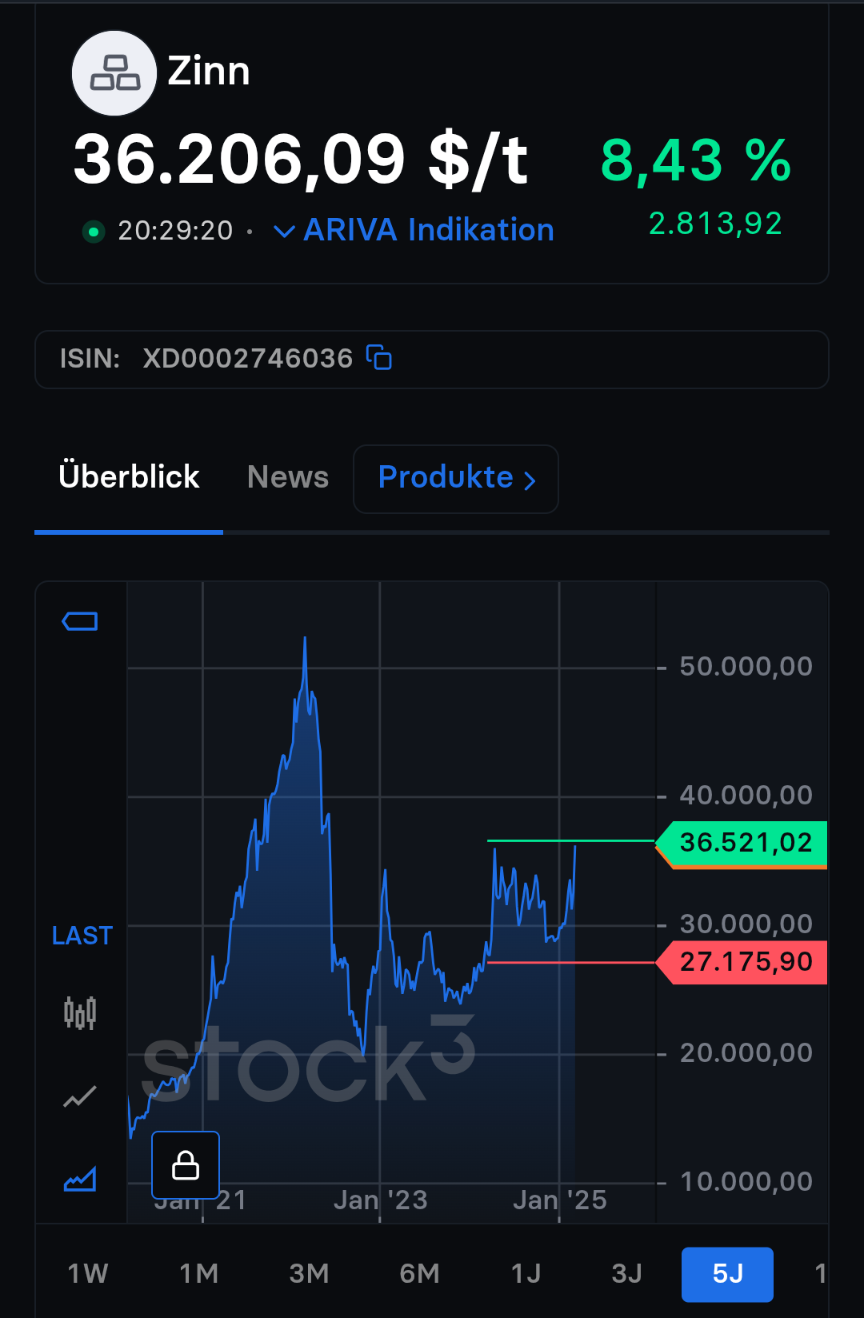Set the chart range to 1W
The width and height of the screenshot is (864, 1318).
88,1273
